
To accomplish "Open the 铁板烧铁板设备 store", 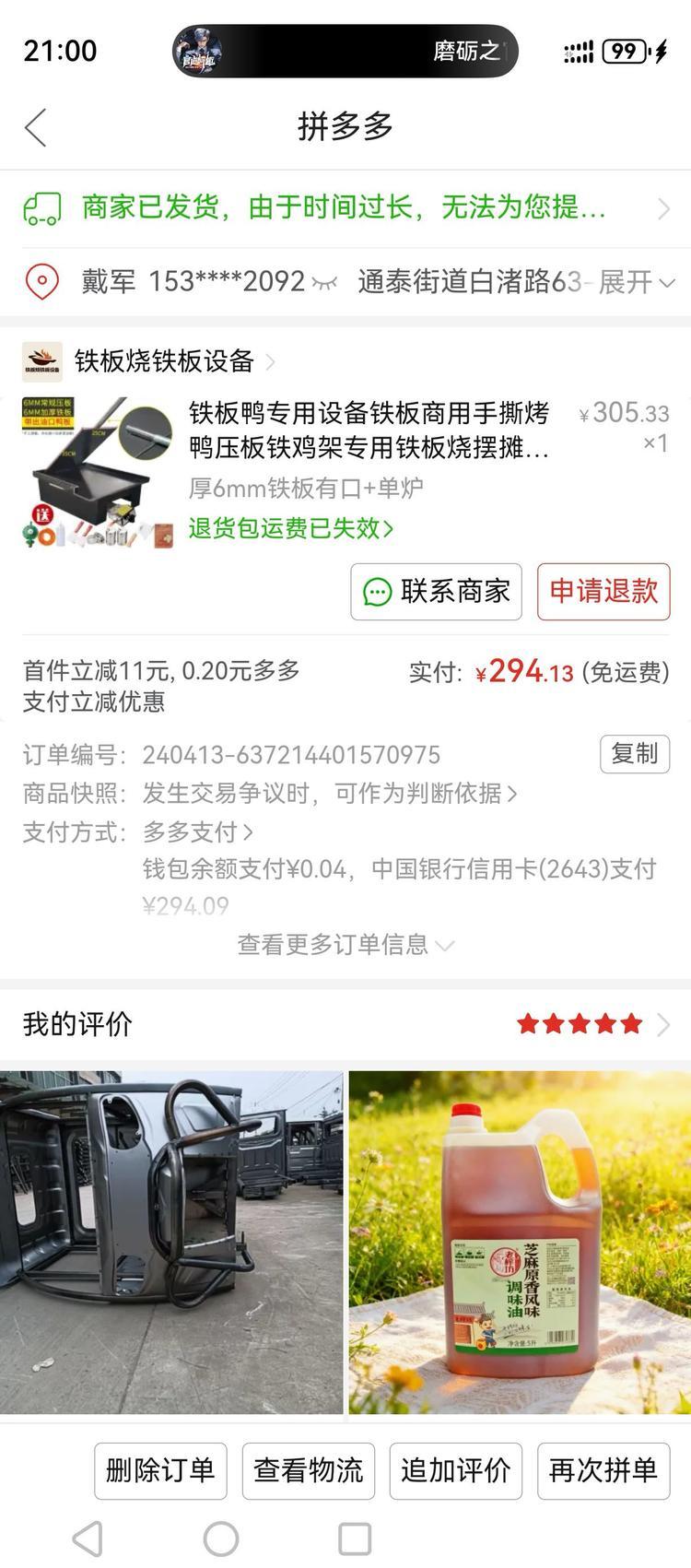I will [164, 361].
